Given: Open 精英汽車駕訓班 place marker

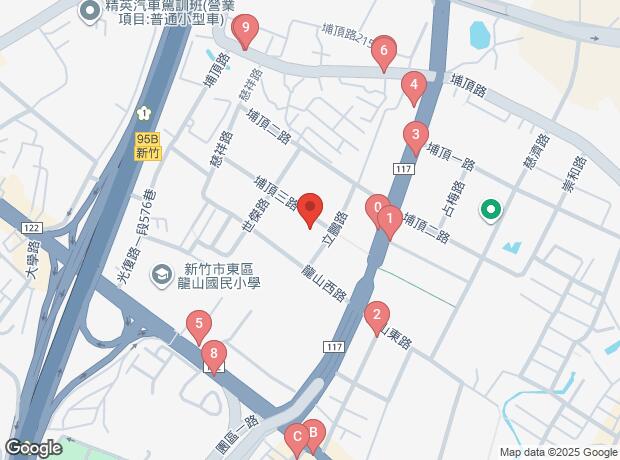Looking at the screenshot, I should point(88,11).
